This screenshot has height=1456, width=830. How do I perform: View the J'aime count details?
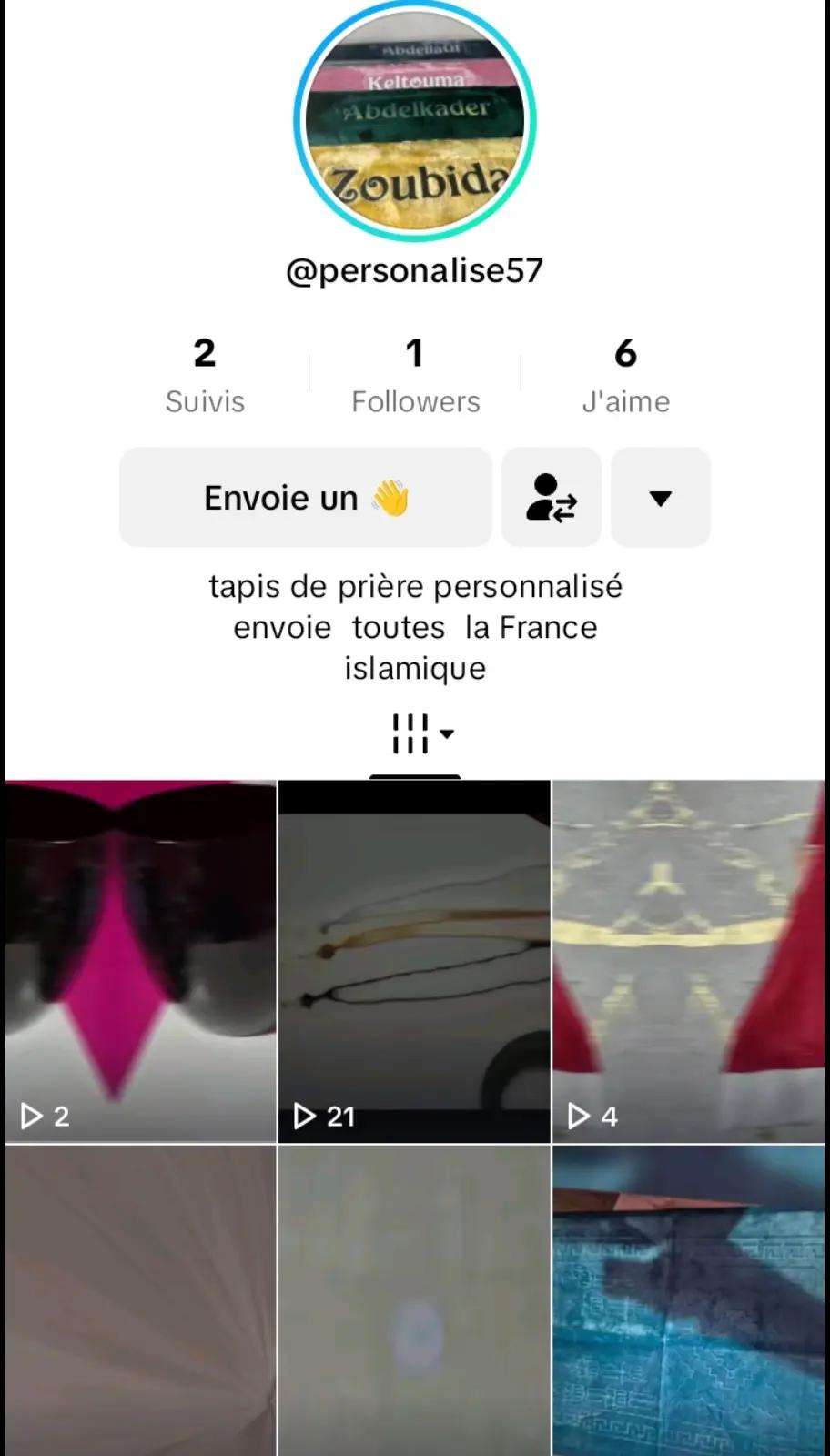coord(625,375)
